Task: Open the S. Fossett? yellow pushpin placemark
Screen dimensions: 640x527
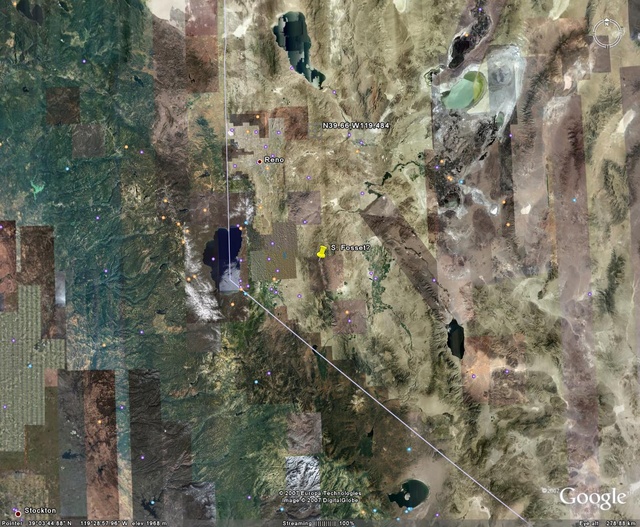Action: [322, 252]
